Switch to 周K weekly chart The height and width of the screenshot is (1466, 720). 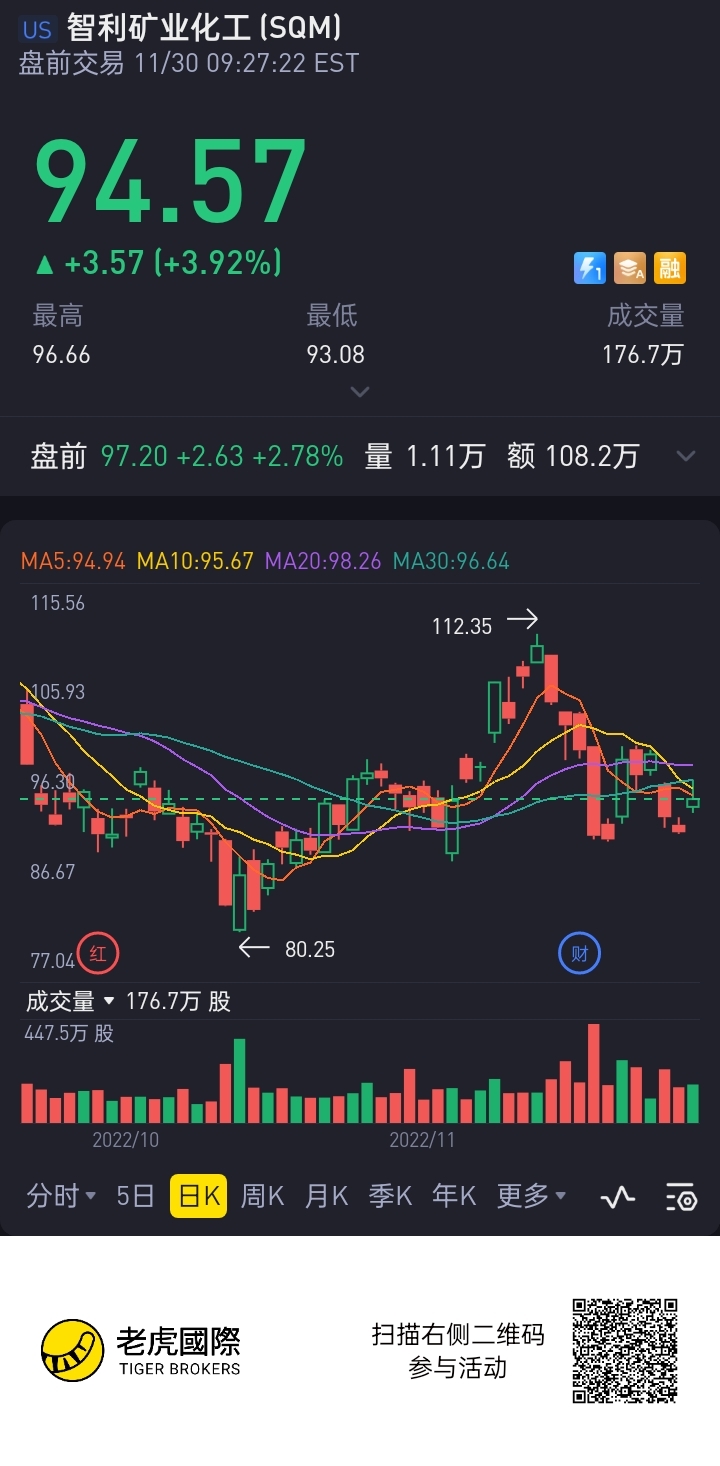pos(263,1196)
